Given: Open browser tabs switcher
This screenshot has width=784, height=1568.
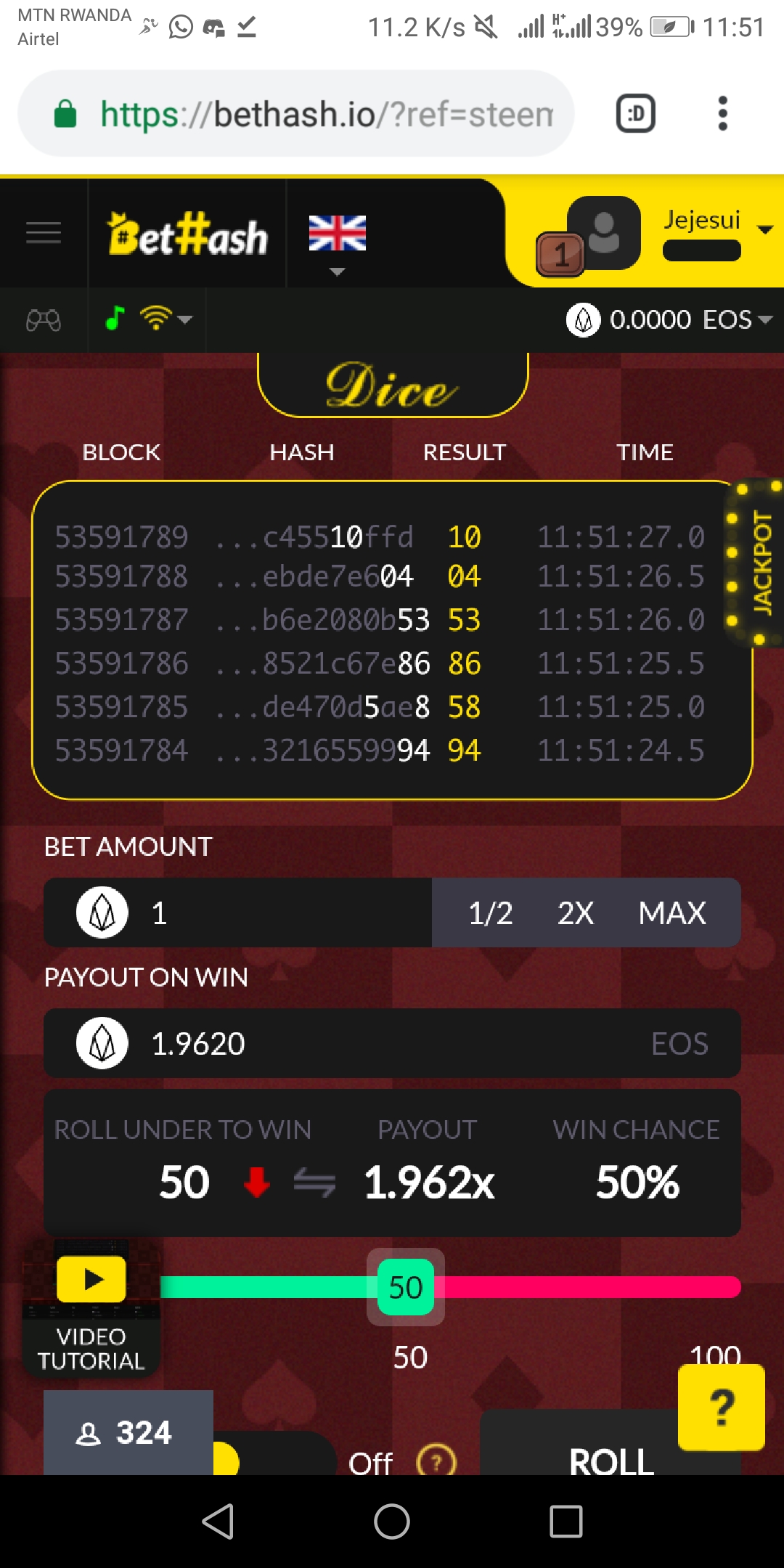Looking at the screenshot, I should (636, 113).
